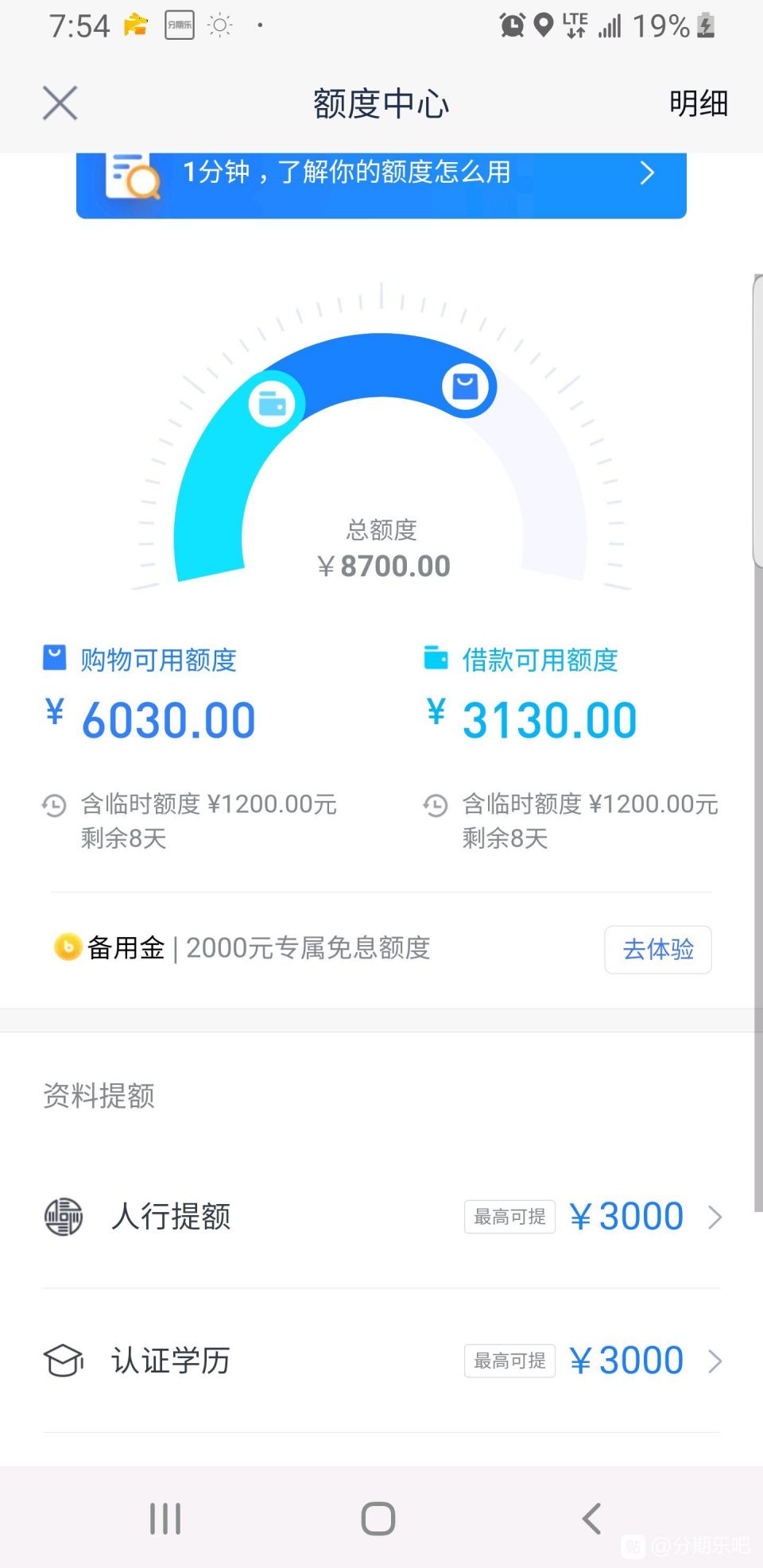Open the 人行提额 row
Screen dimensions: 763x1568
(x=381, y=1217)
